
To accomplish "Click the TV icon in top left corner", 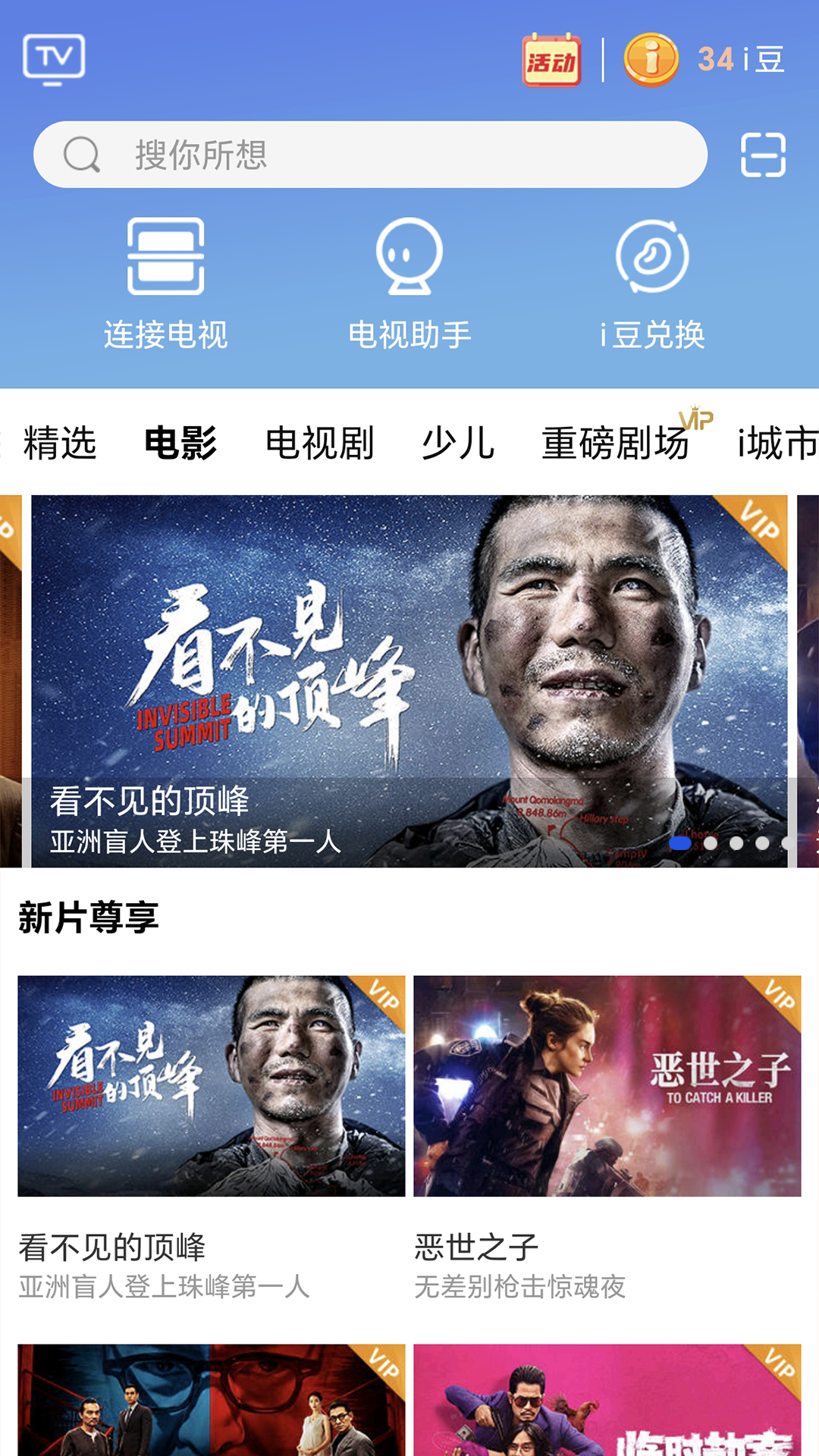I will [x=54, y=58].
